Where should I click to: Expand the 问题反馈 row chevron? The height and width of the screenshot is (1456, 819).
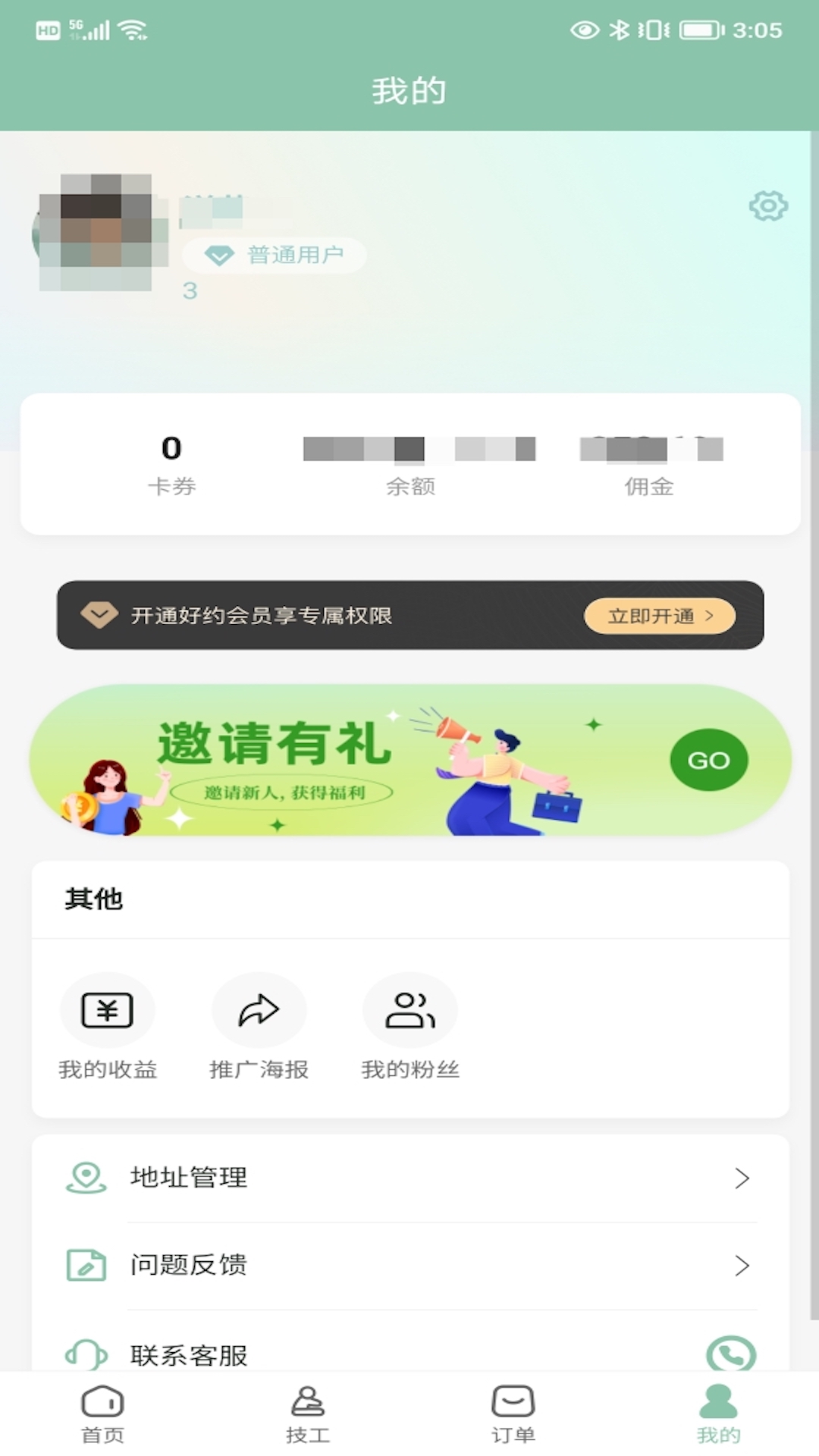coord(742,1265)
